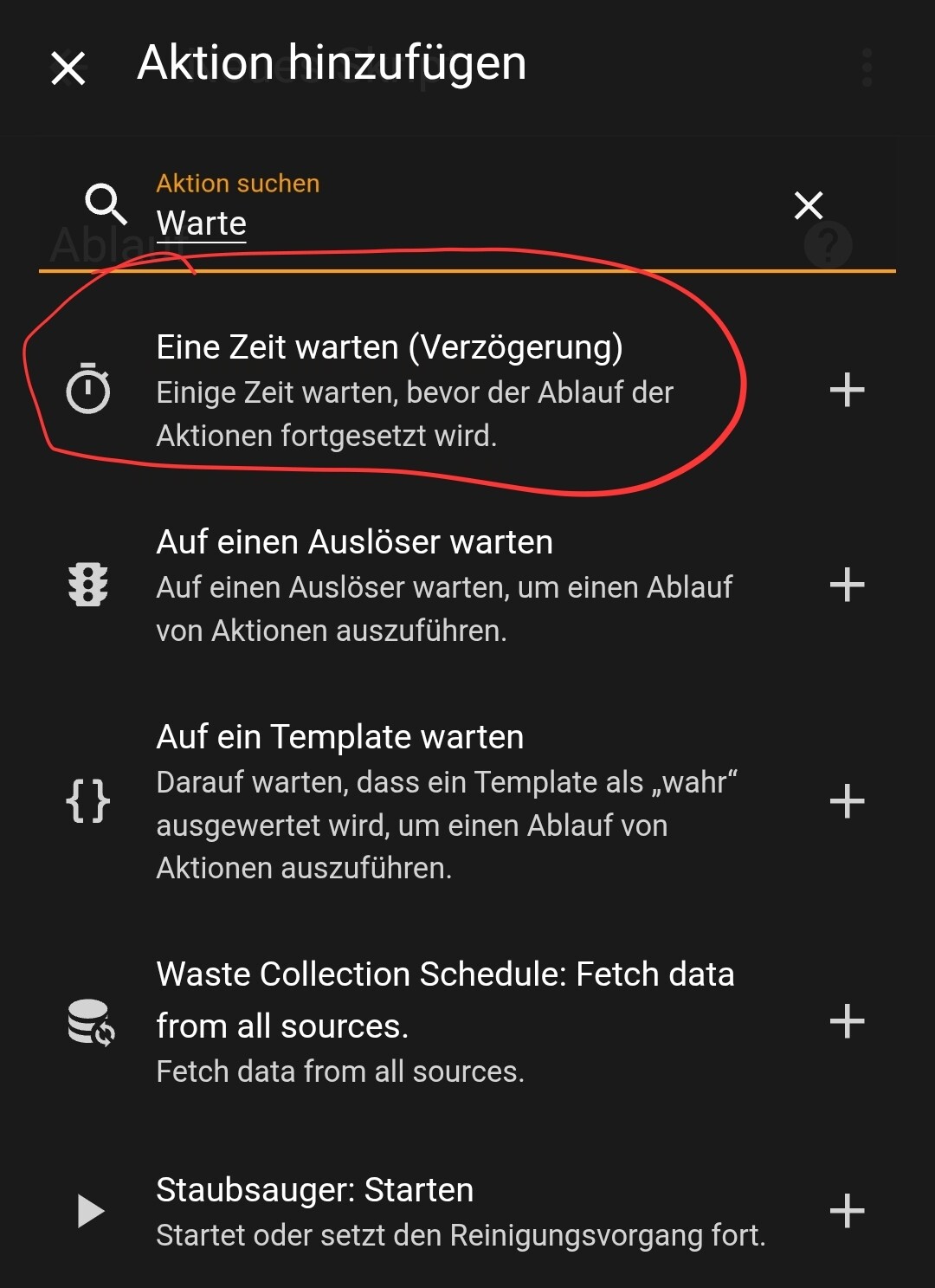Viewport: 935px width, 1288px height.
Task: Add Auf einen Auslöser warten via plus
Action: pyautogui.click(x=847, y=585)
